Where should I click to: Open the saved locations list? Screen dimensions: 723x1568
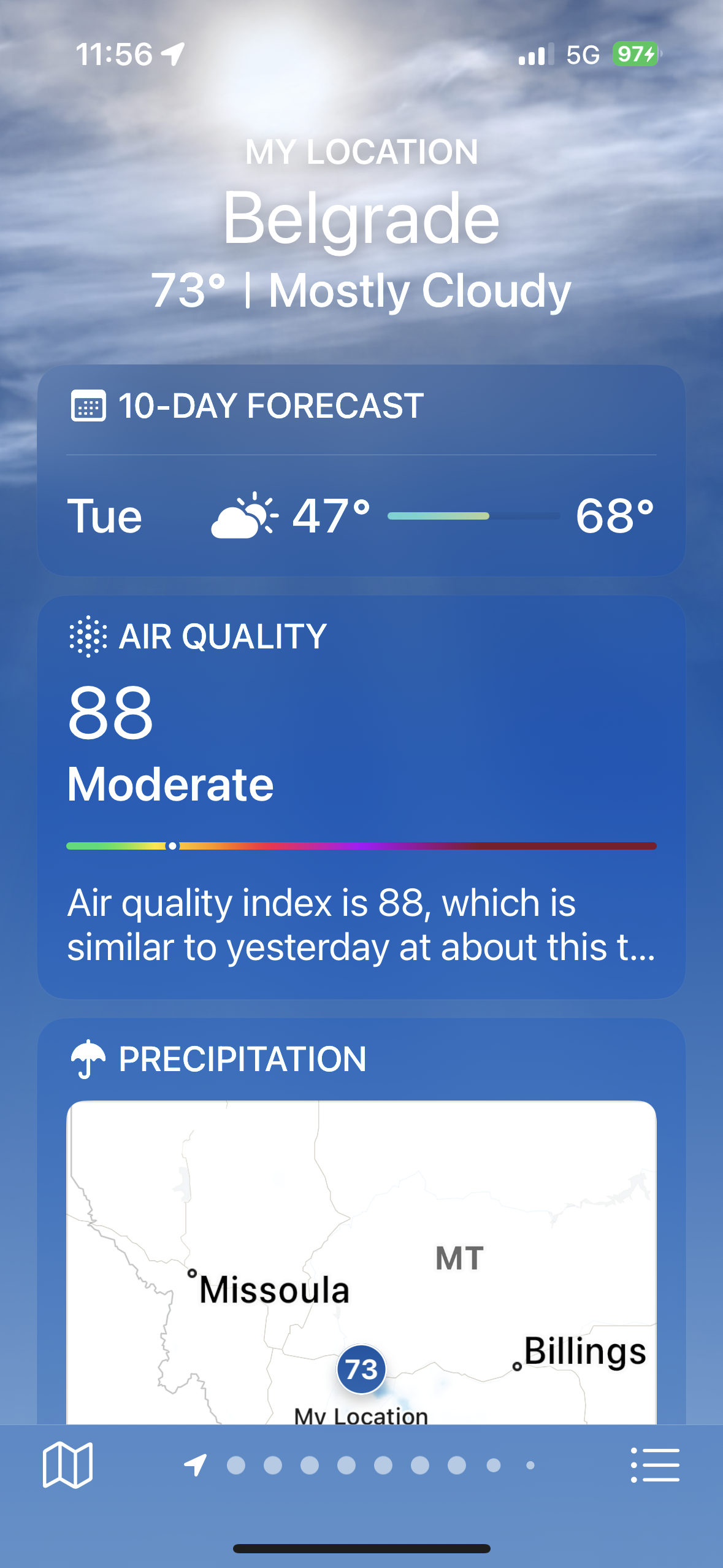pyautogui.click(x=655, y=1465)
